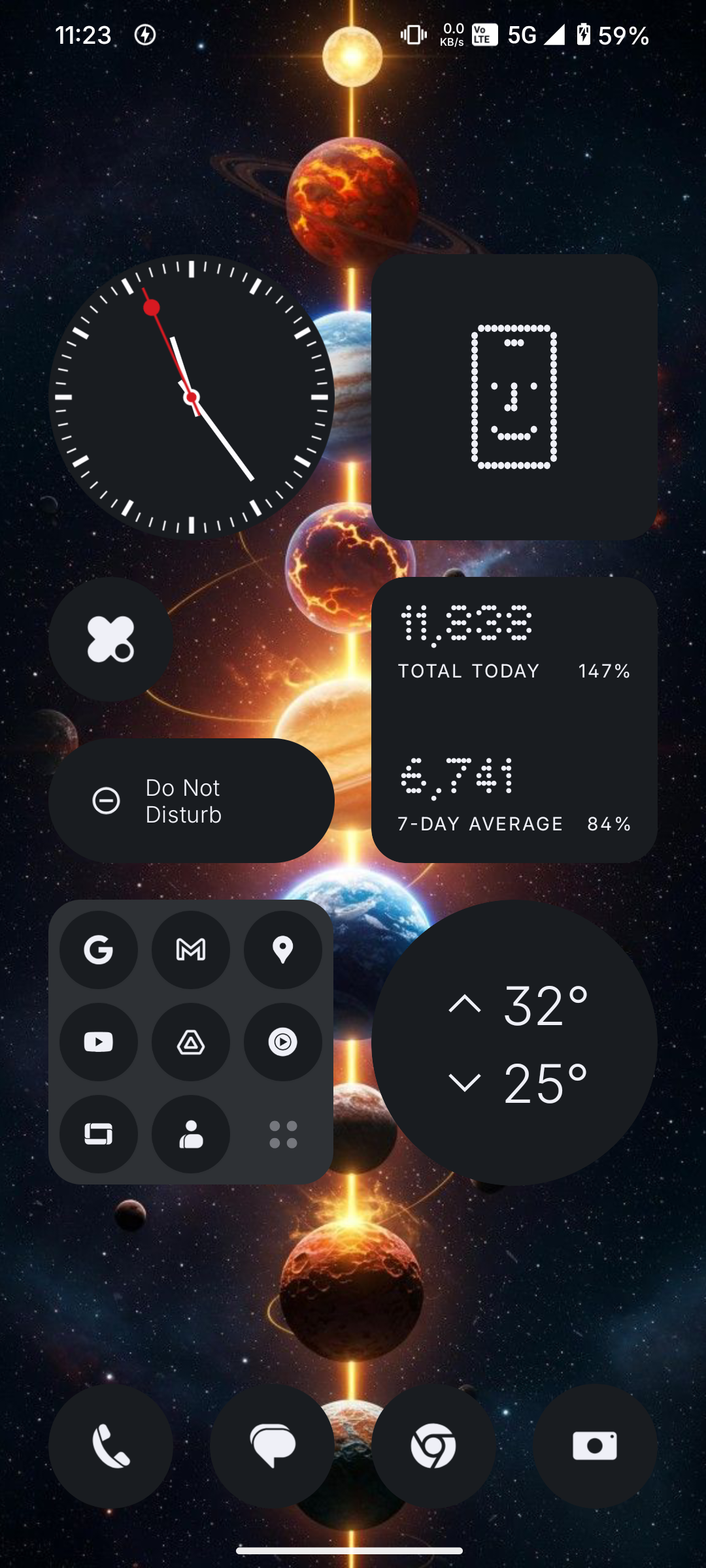
Task: Open Google Drive from the folder
Action: pos(191,1041)
